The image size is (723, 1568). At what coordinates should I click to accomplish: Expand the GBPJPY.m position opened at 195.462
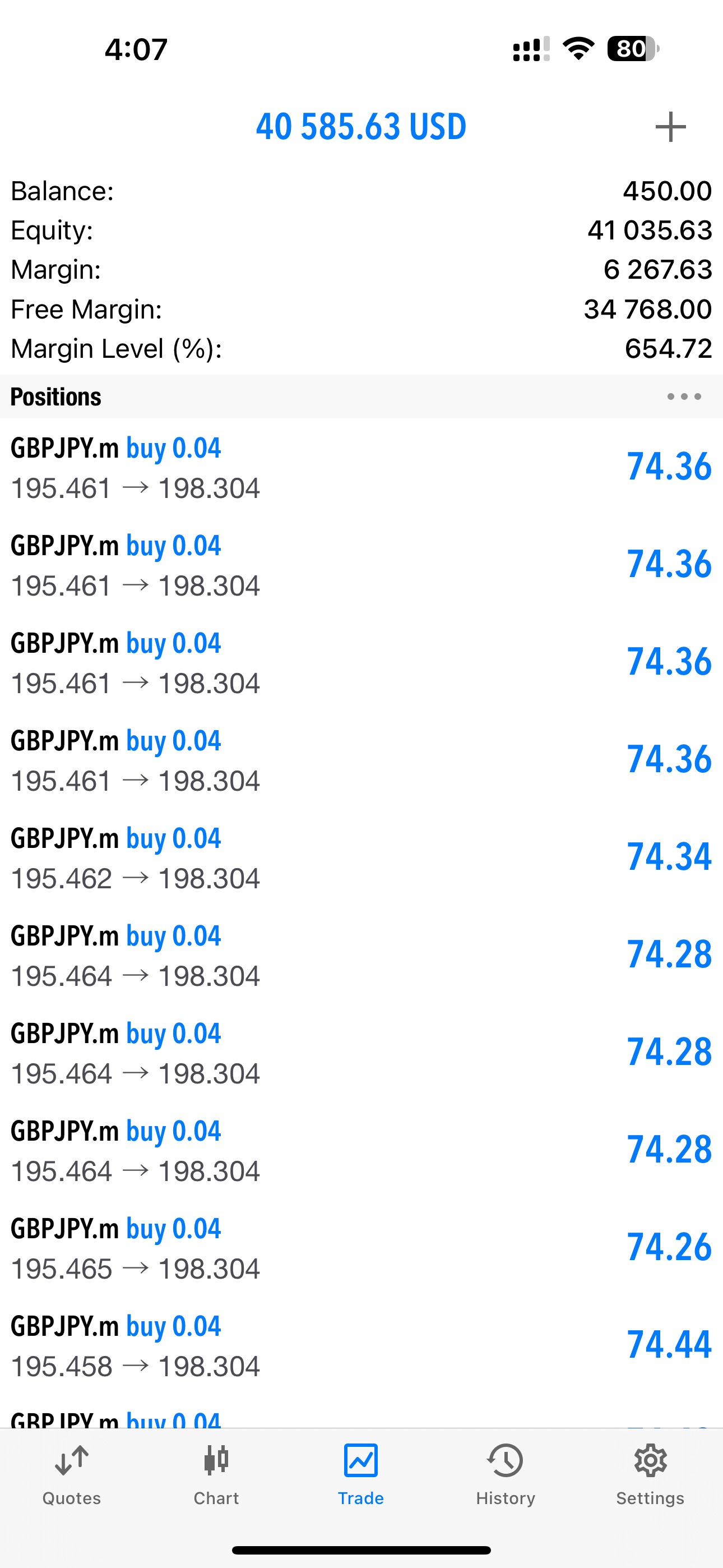pos(361,857)
